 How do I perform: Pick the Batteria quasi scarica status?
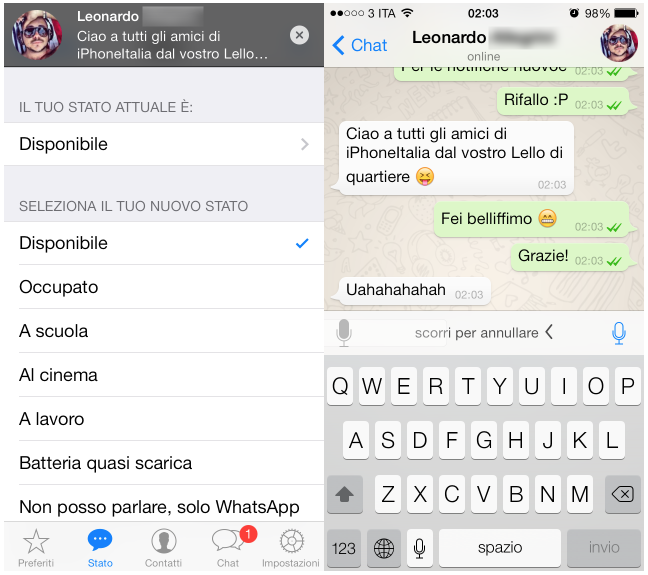[162, 463]
